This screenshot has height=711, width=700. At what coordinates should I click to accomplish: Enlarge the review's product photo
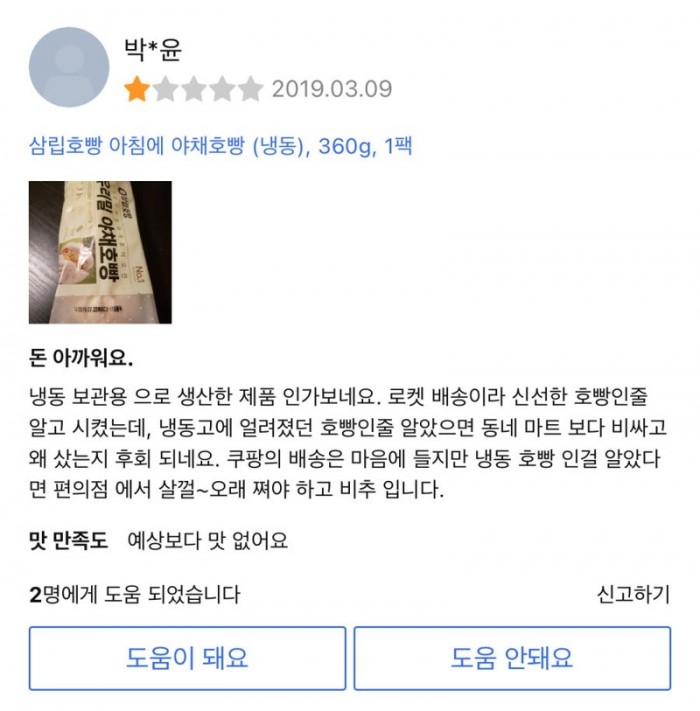coord(100,253)
